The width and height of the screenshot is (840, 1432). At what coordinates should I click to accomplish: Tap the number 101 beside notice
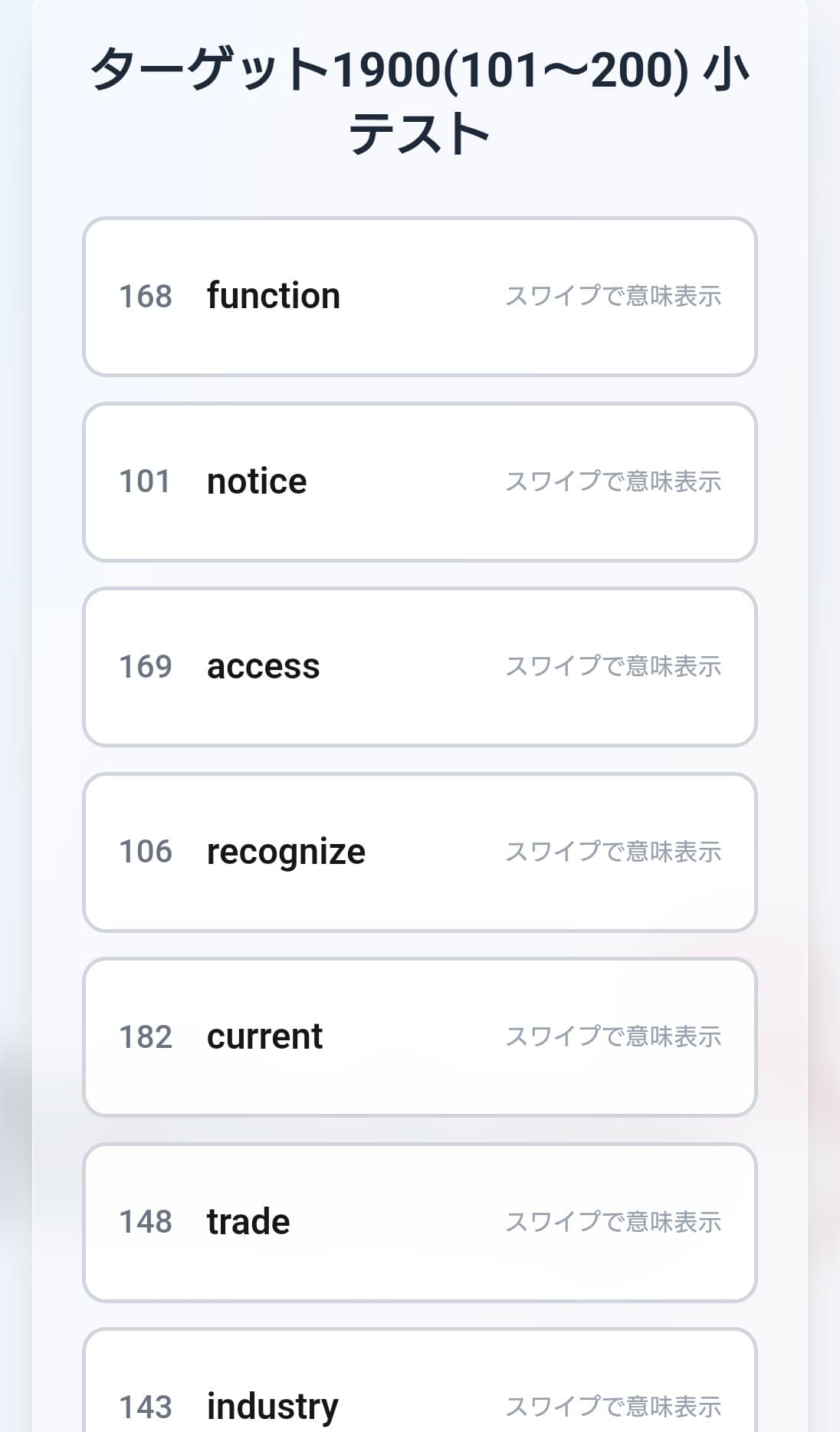click(x=146, y=481)
